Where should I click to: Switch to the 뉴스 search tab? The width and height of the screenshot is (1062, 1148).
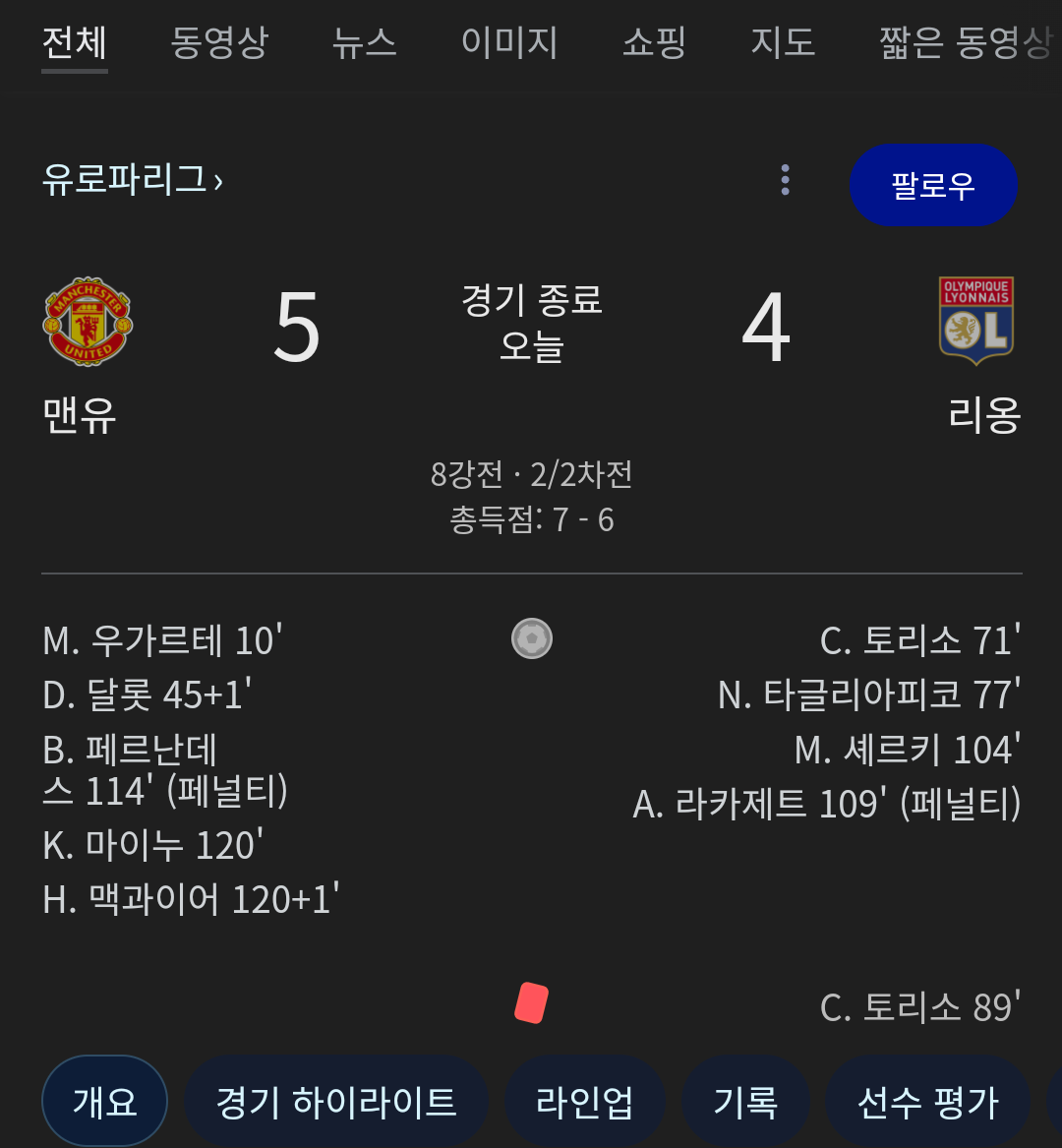[x=364, y=42]
